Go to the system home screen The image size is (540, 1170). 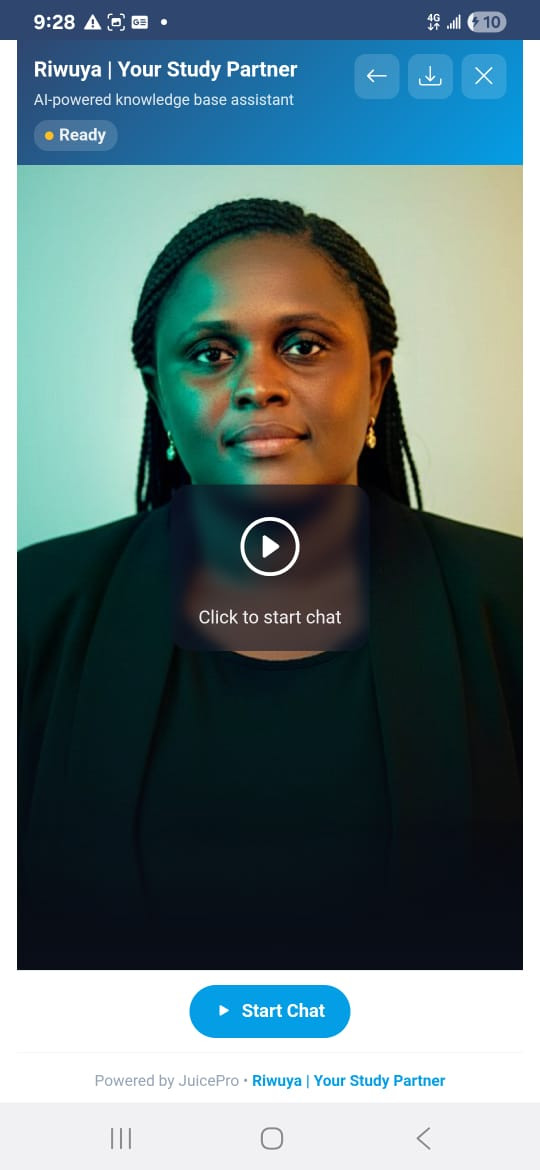tap(271, 1138)
